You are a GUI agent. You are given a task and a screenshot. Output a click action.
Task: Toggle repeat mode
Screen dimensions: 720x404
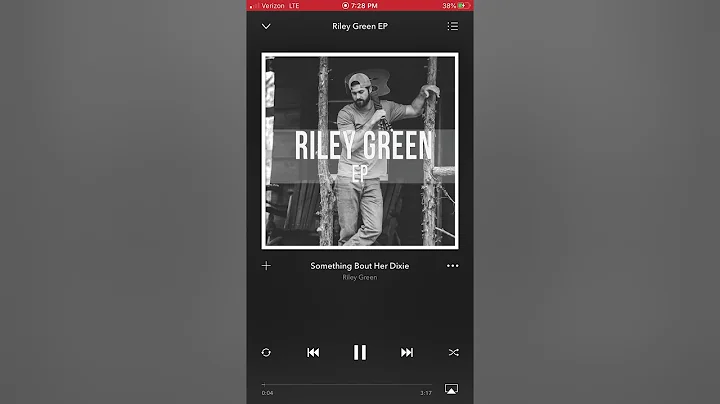click(x=266, y=352)
